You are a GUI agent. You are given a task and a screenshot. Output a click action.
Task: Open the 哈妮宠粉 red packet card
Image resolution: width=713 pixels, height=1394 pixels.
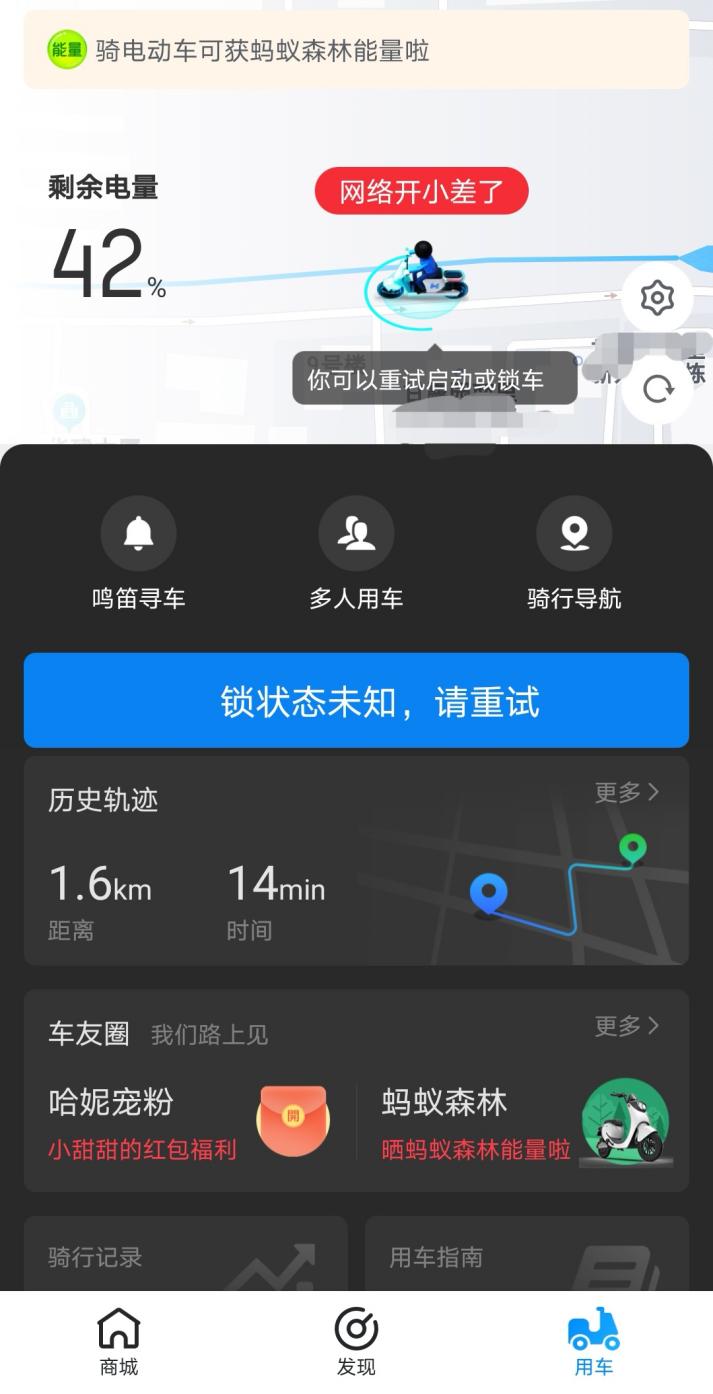[190, 1122]
